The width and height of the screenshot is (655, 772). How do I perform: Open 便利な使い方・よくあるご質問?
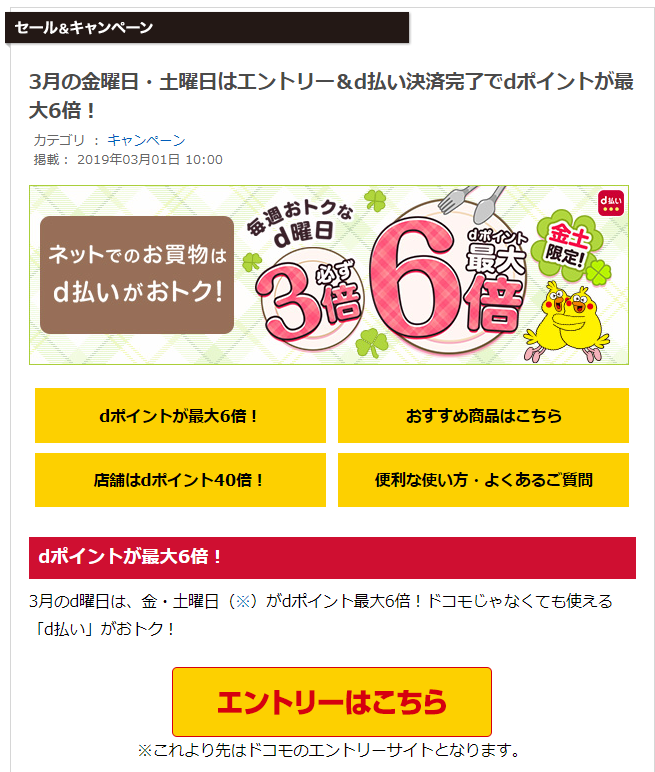point(483,480)
